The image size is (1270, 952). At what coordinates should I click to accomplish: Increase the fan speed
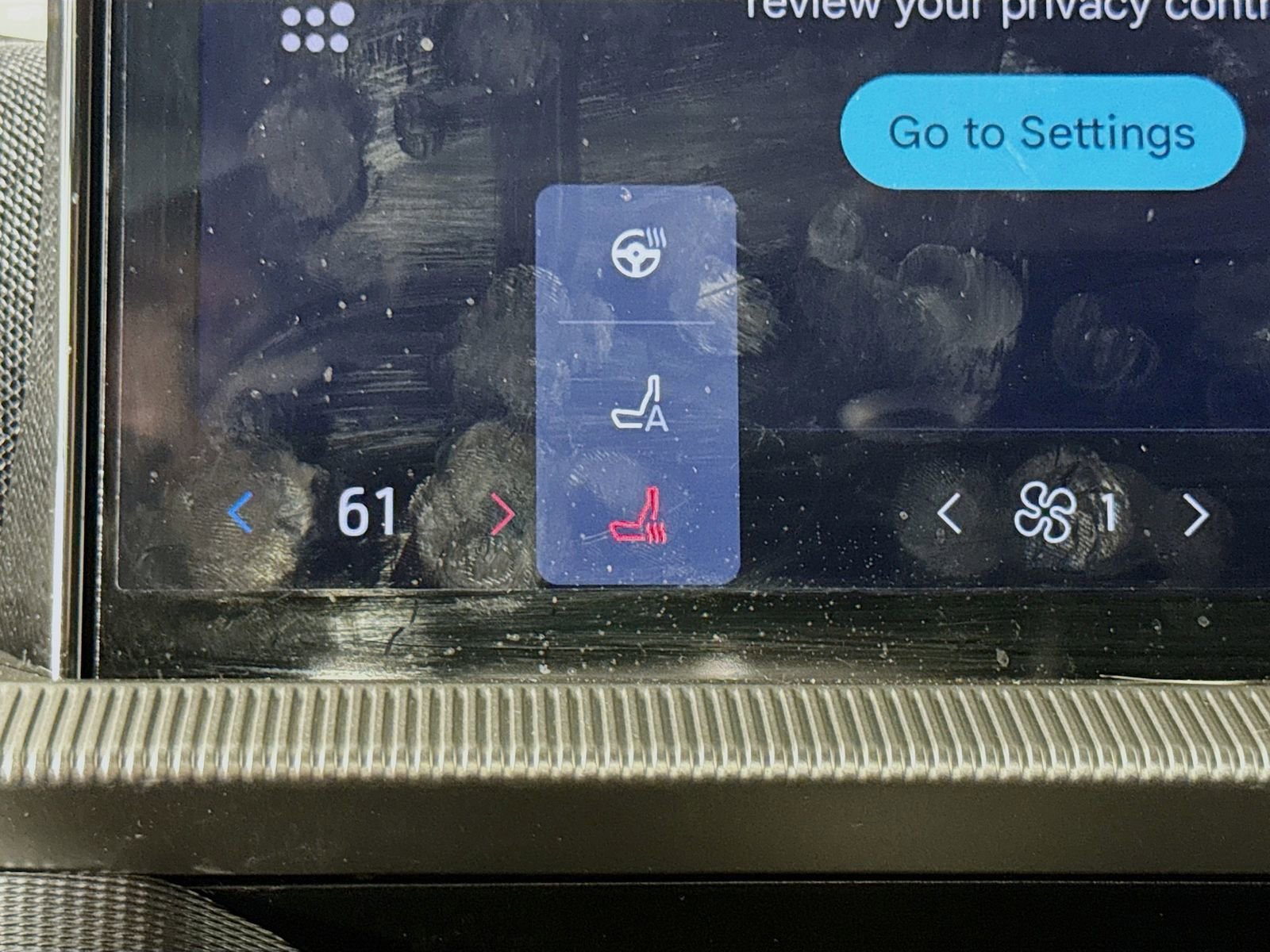pos(1196,516)
